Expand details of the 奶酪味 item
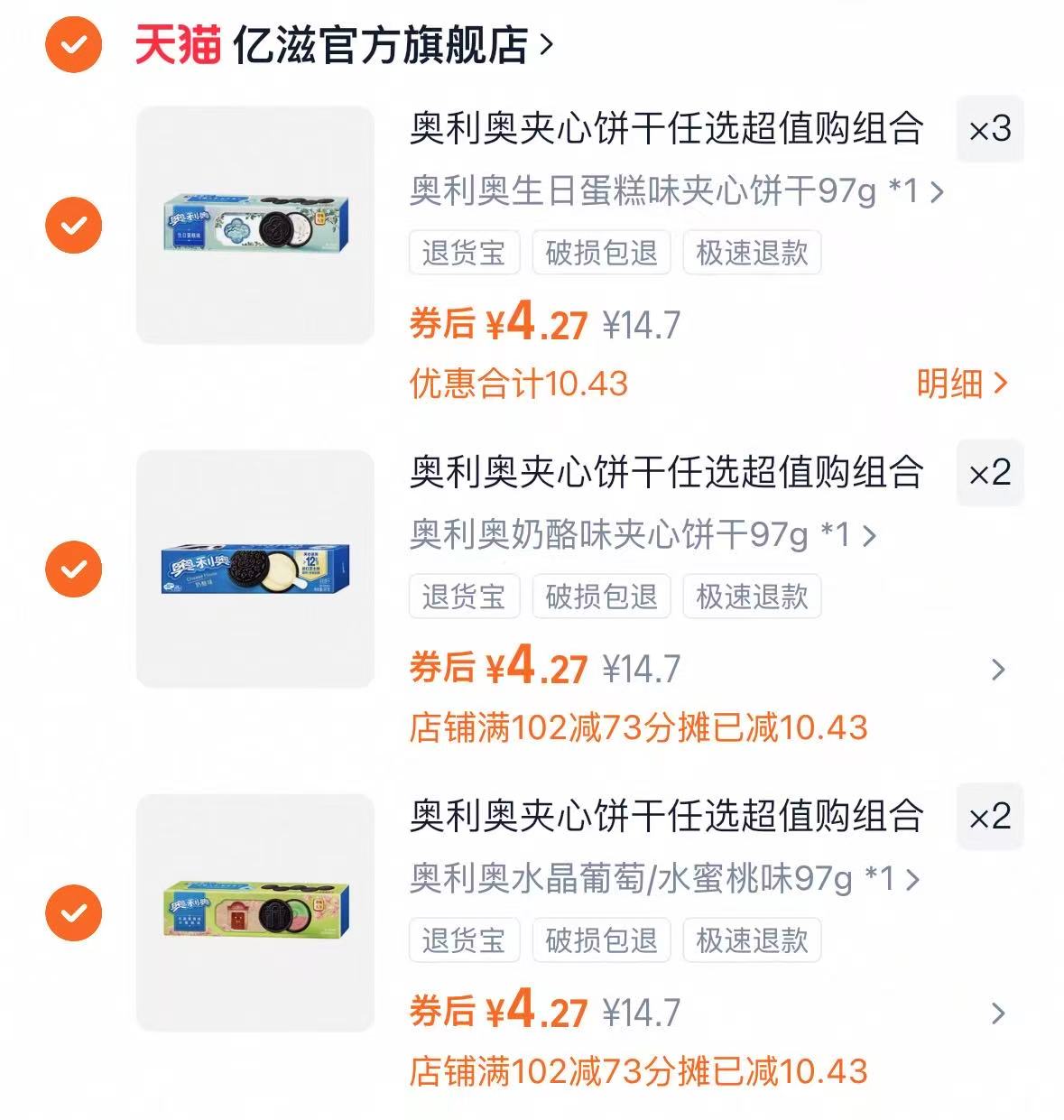The width and height of the screenshot is (1064, 1120). (x=995, y=670)
